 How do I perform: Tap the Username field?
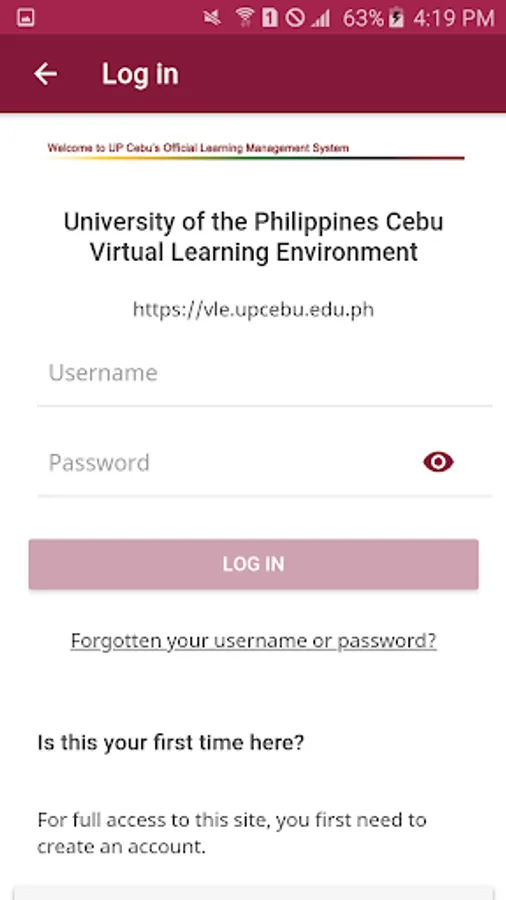(x=264, y=374)
